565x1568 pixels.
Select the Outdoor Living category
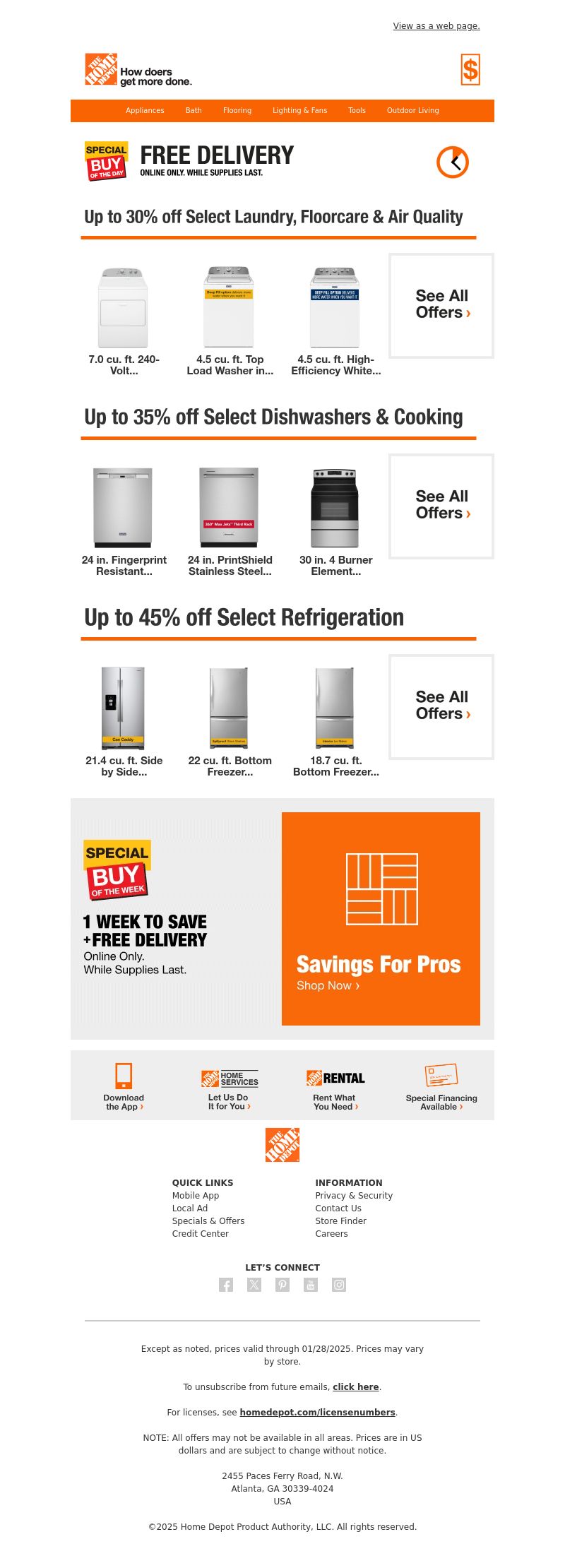pyautogui.click(x=412, y=110)
